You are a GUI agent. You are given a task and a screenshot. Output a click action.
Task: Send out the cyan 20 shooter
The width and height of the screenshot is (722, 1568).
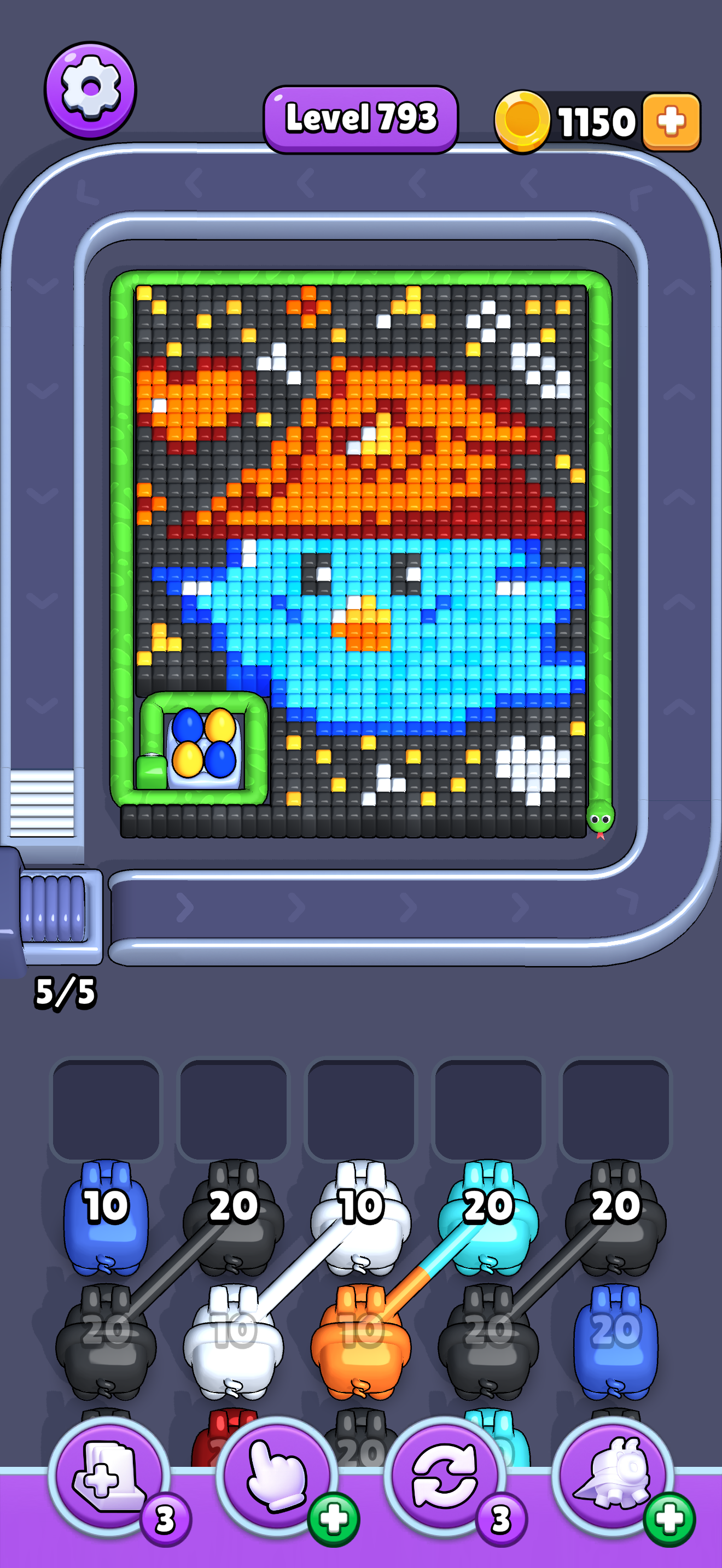pyautogui.click(x=488, y=1218)
